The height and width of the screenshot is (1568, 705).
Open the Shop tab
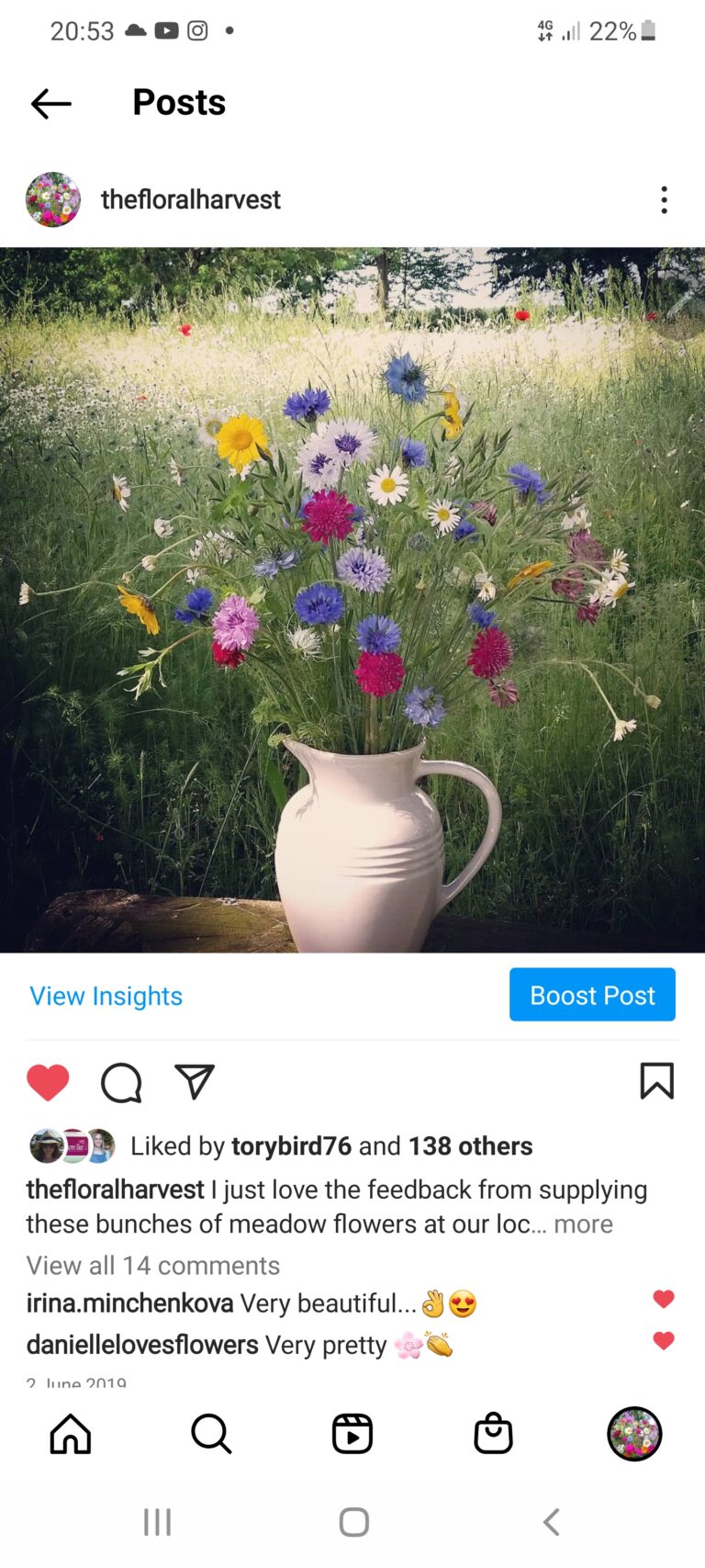(493, 1434)
